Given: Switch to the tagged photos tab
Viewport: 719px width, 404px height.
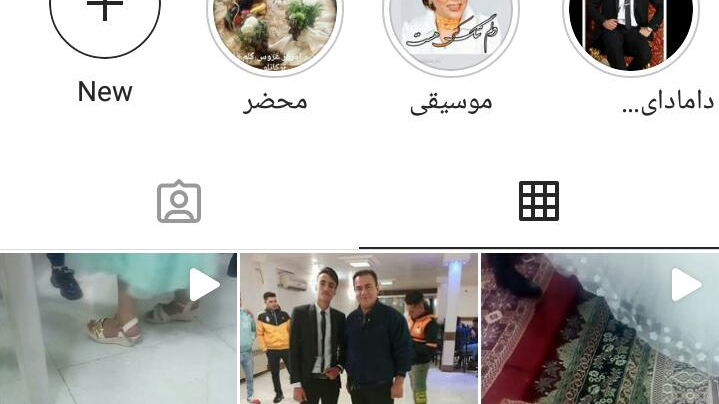Looking at the screenshot, I should (179, 202).
